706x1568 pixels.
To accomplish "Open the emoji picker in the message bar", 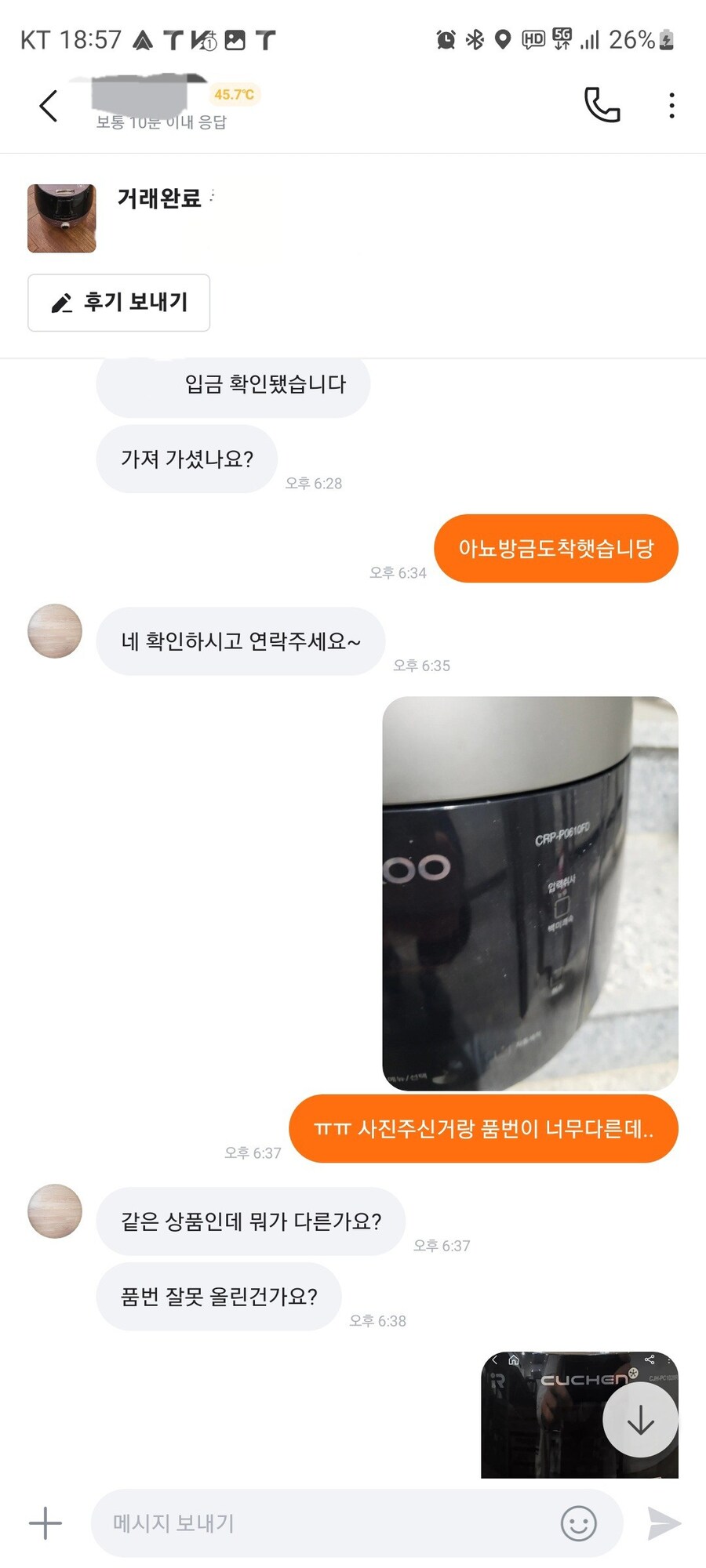I will [x=579, y=1523].
